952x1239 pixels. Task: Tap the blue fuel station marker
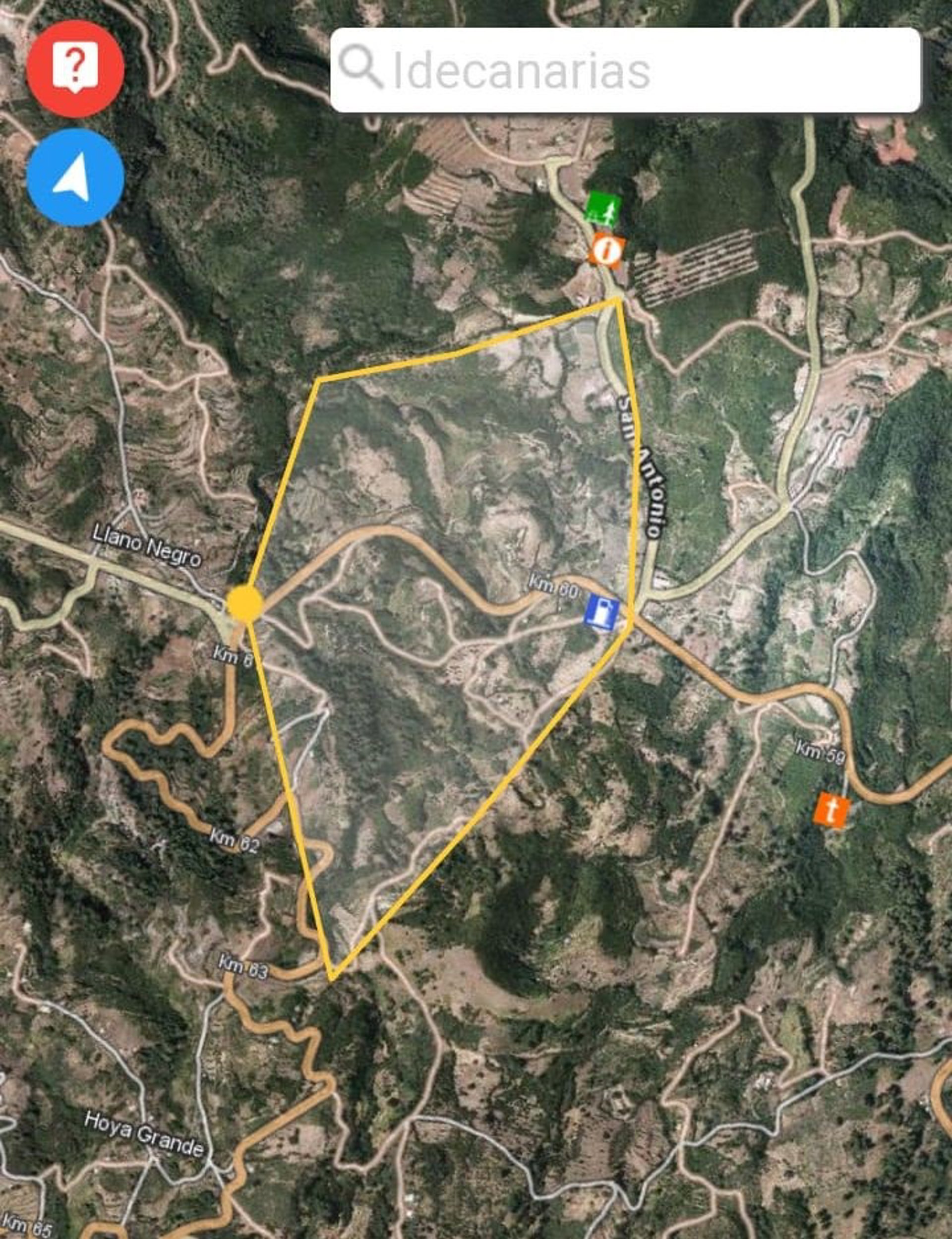[x=602, y=612]
